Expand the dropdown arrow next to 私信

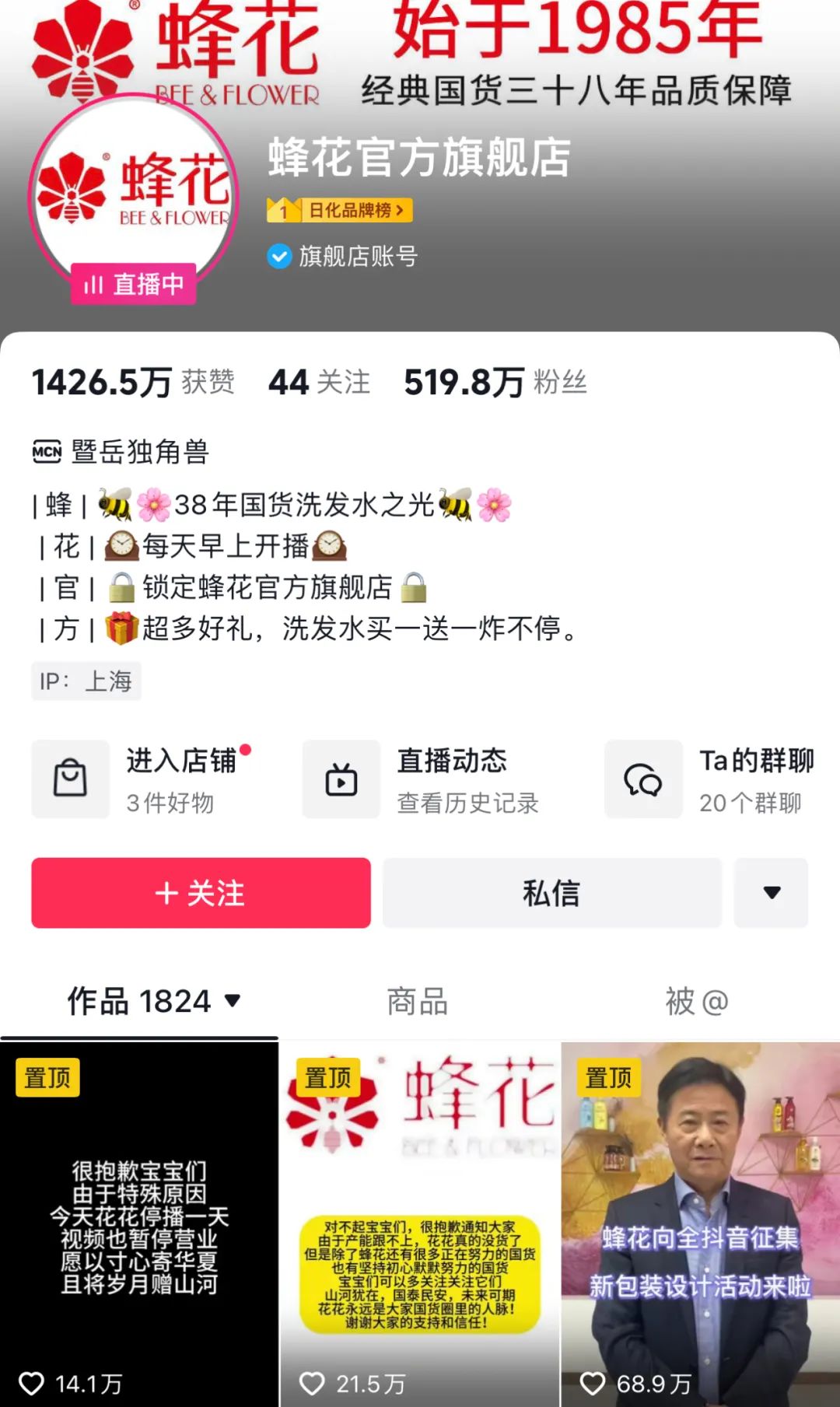tap(771, 893)
